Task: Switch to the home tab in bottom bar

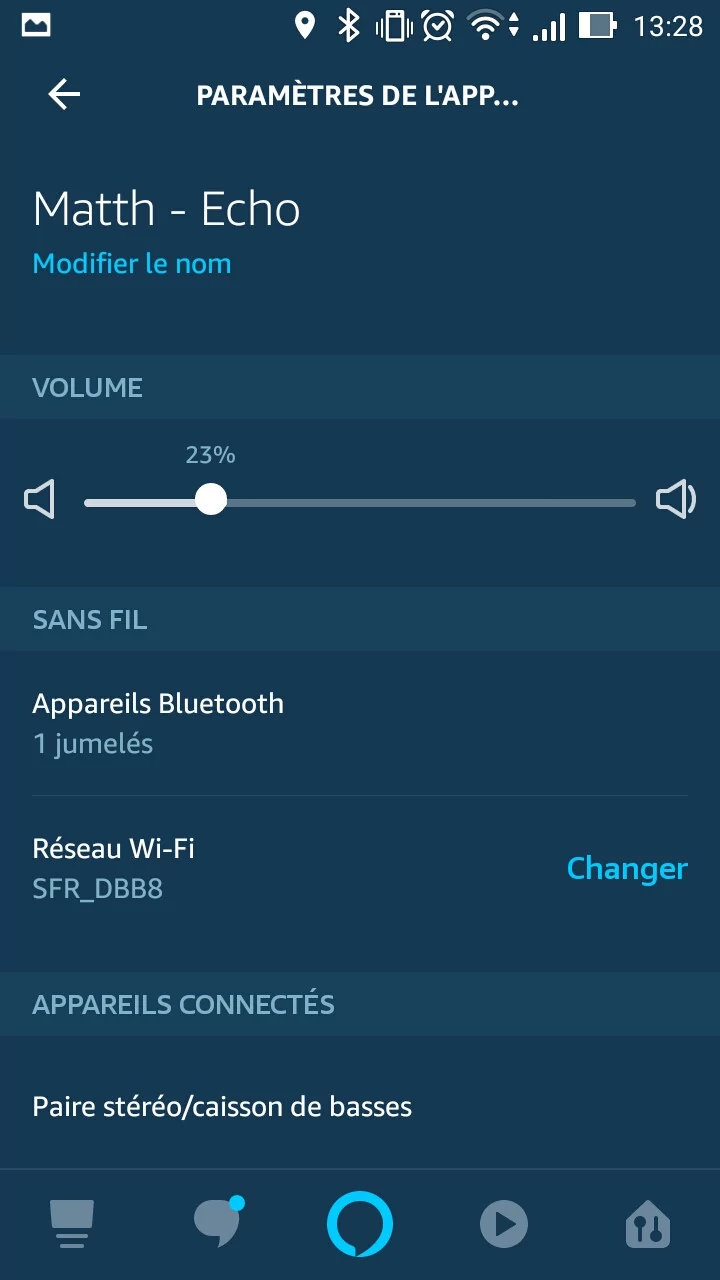Action: (72, 1224)
